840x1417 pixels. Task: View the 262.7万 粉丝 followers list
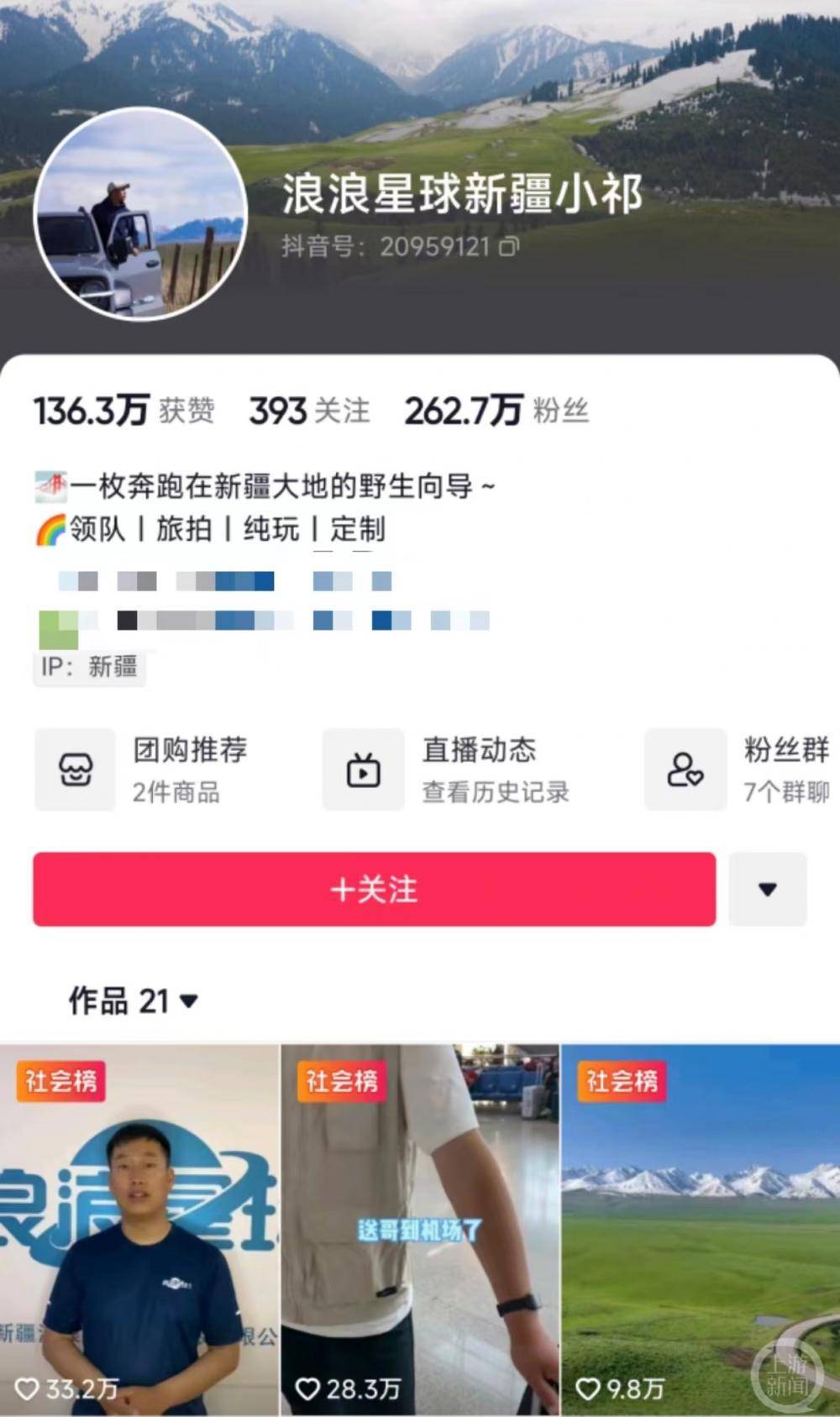point(496,411)
